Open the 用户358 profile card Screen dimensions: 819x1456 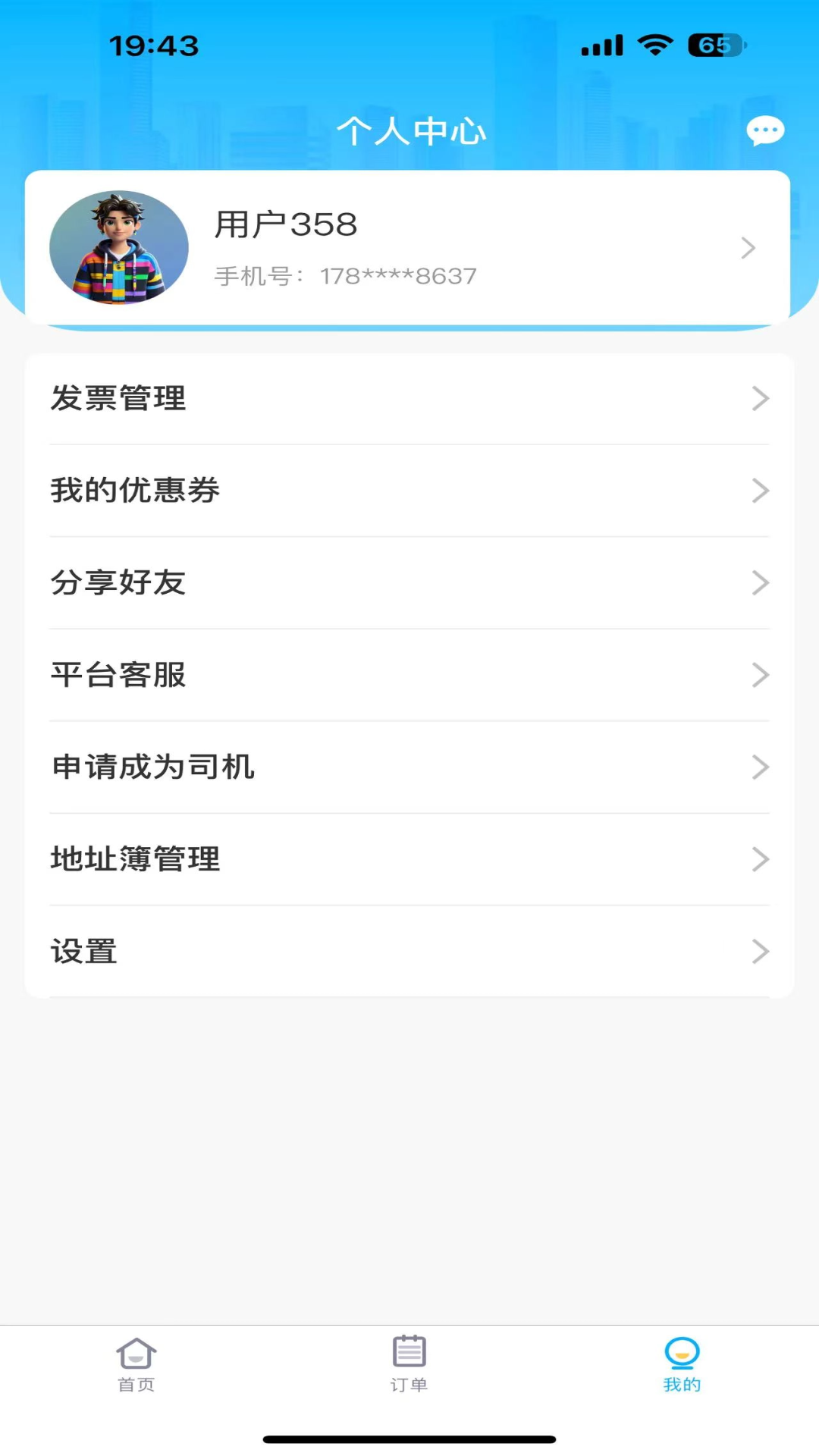tap(408, 248)
